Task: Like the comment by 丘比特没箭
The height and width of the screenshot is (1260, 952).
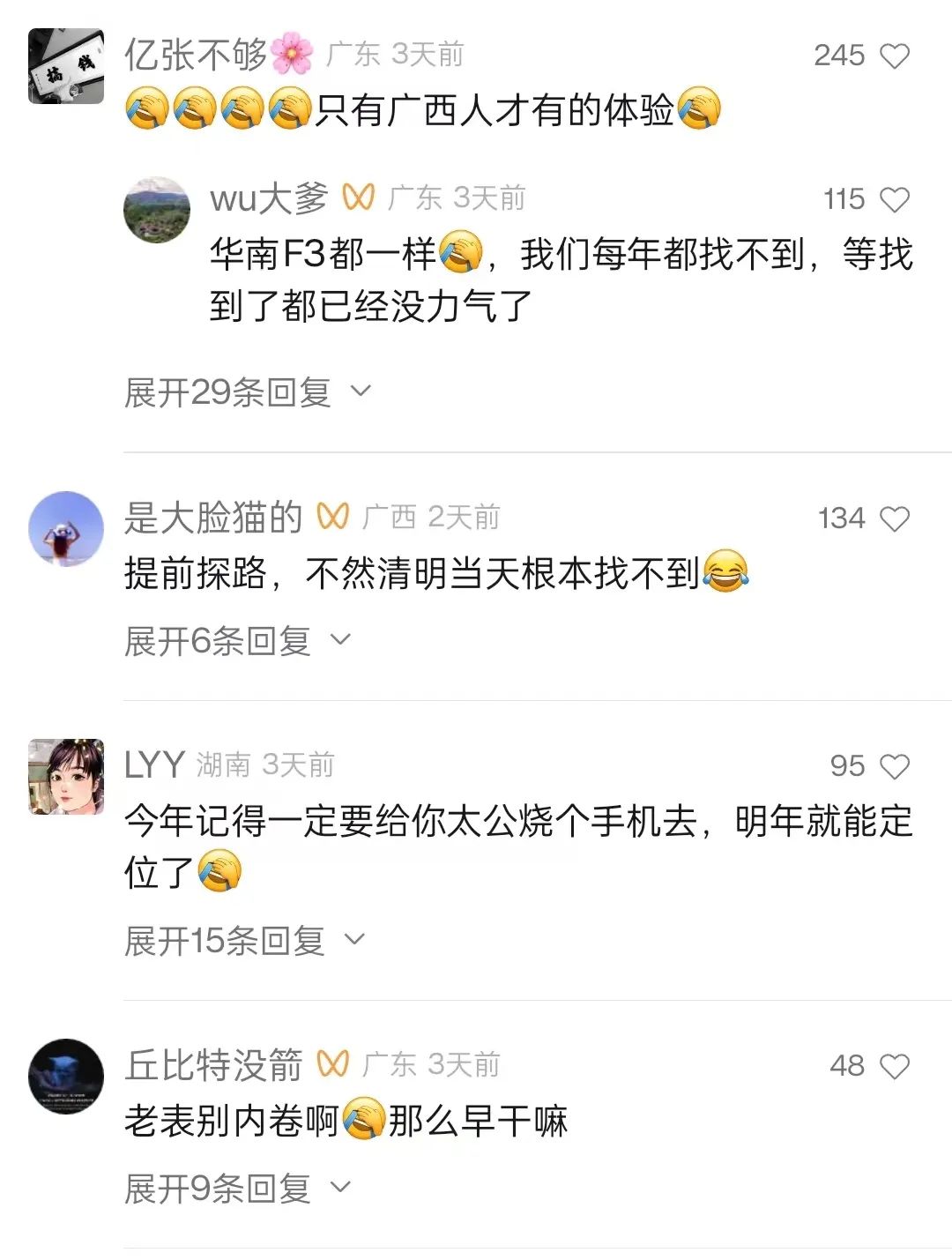Action: coord(895,1067)
